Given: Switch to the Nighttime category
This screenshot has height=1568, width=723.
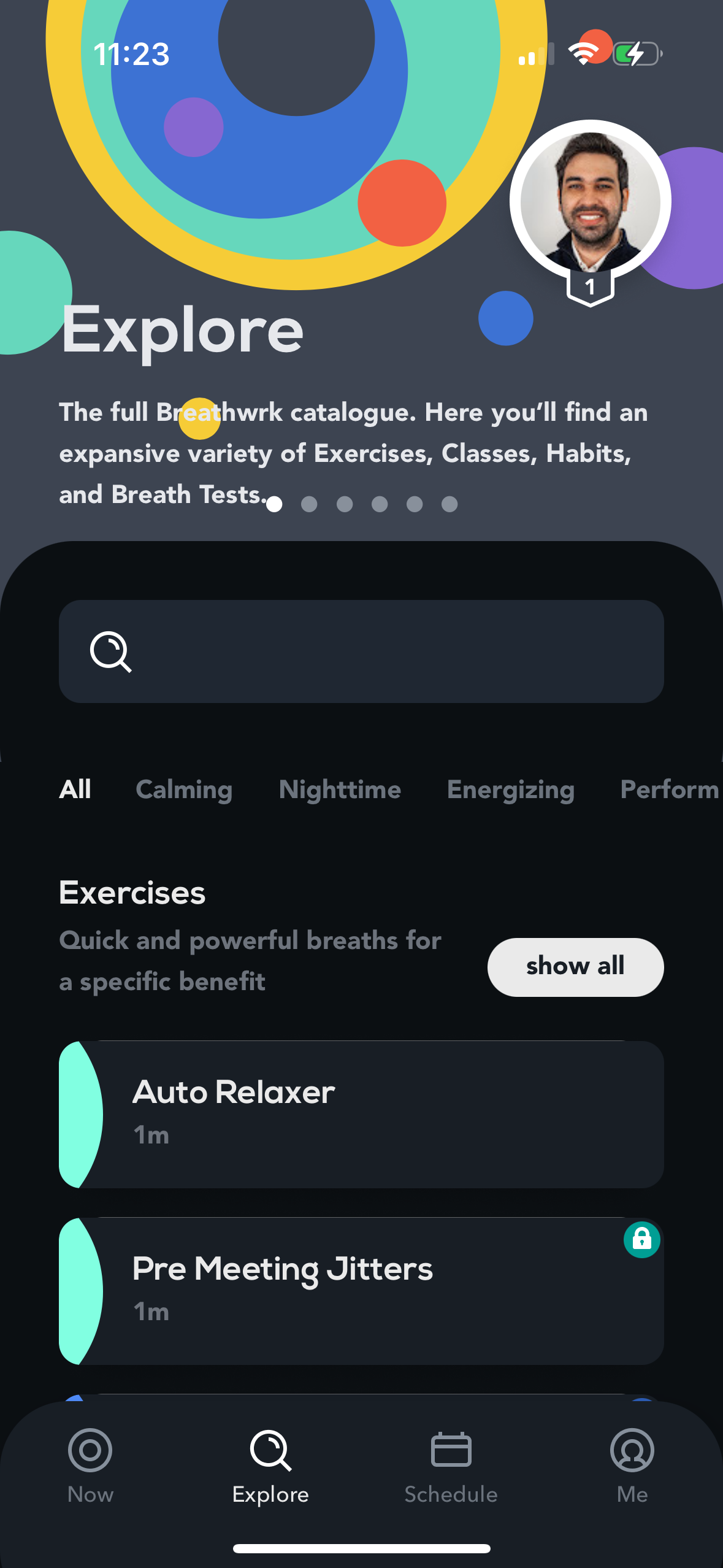Looking at the screenshot, I should pyautogui.click(x=340, y=790).
